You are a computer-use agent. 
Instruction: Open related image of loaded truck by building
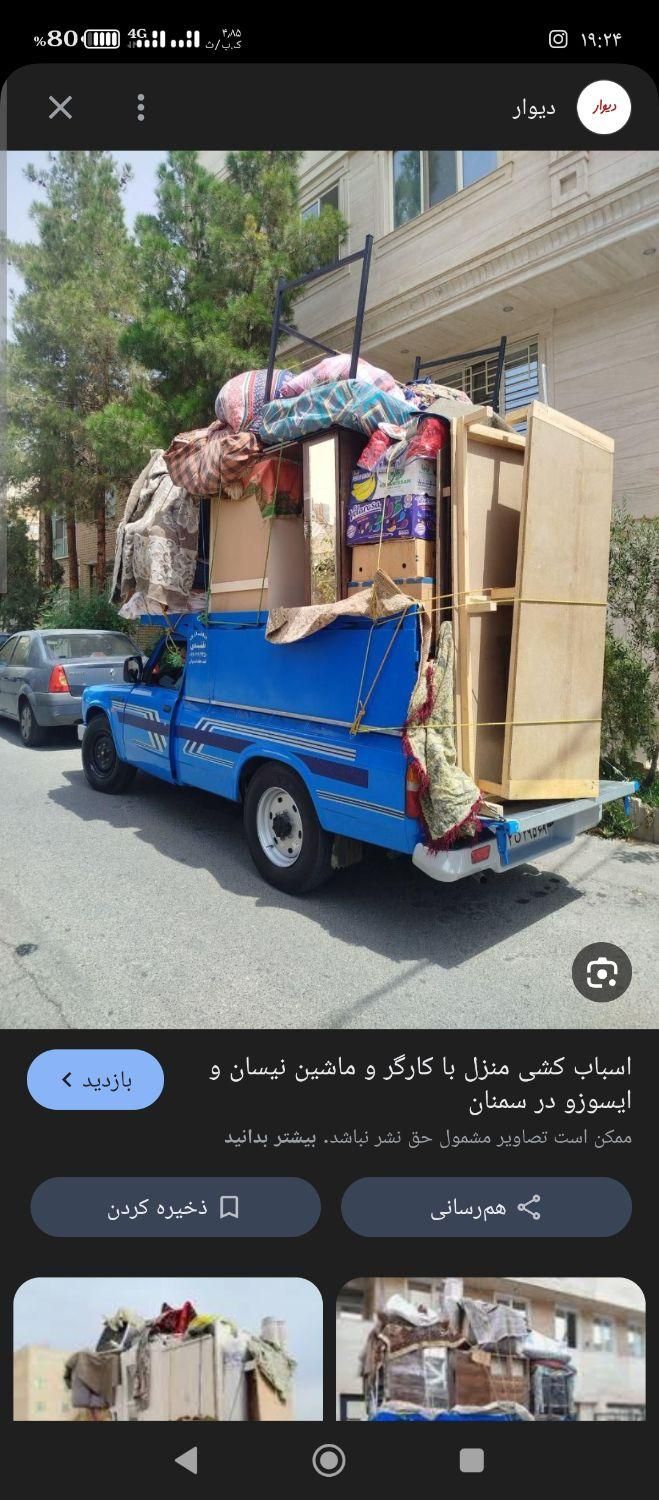point(490,1348)
